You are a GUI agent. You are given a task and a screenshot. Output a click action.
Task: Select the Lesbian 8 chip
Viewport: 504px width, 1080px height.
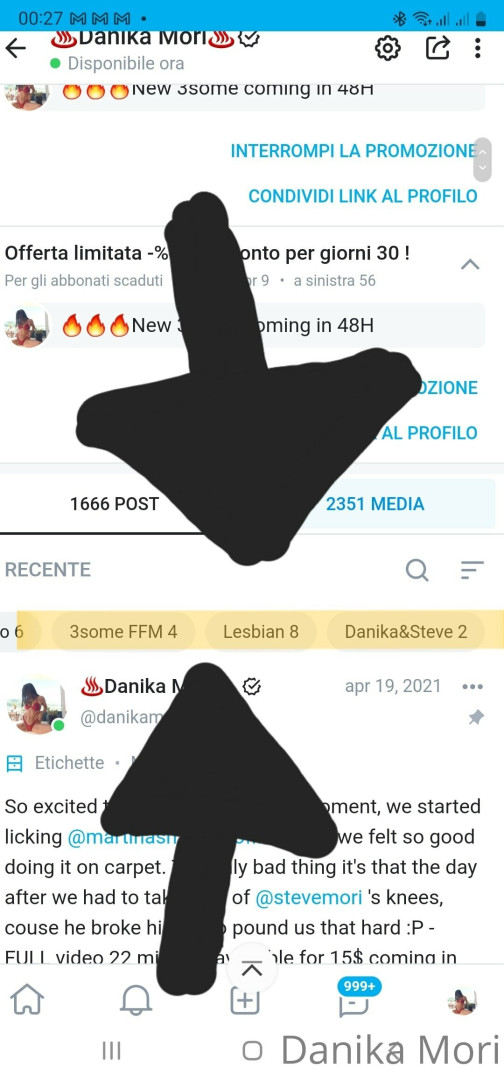point(261,632)
